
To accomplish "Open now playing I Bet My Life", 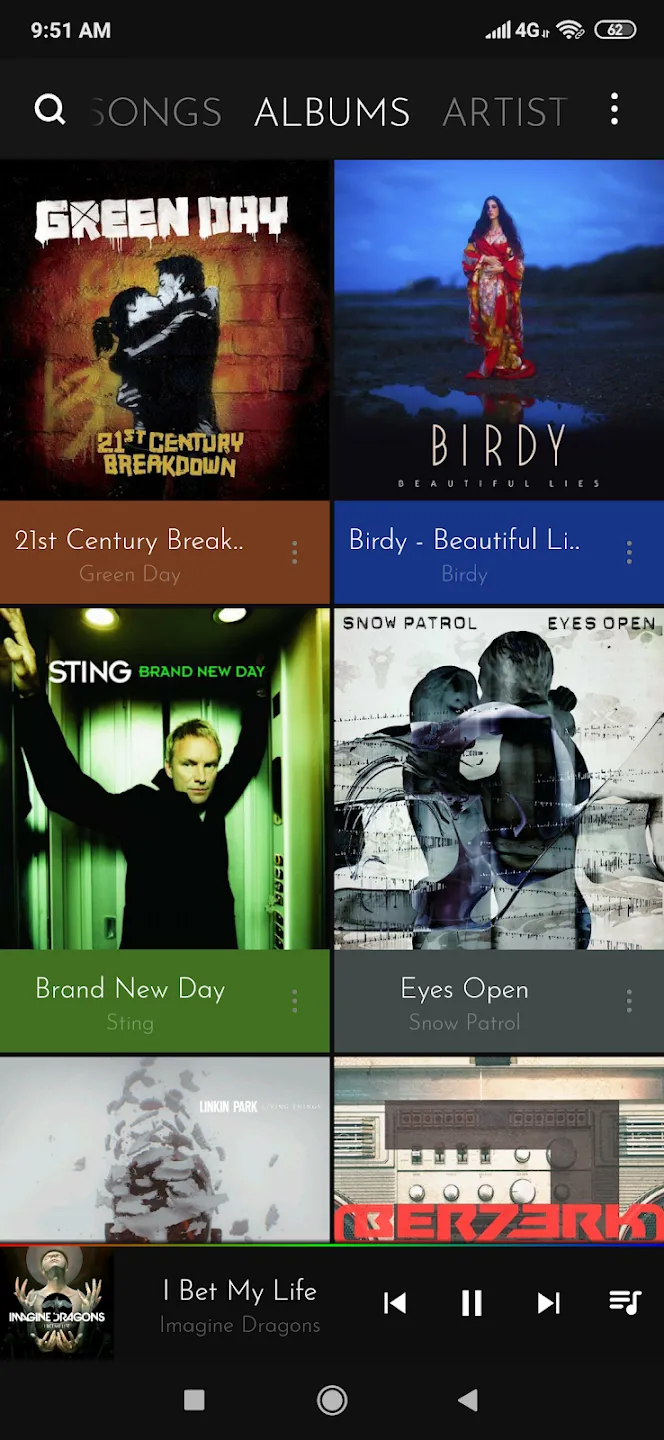I will pyautogui.click(x=240, y=1305).
